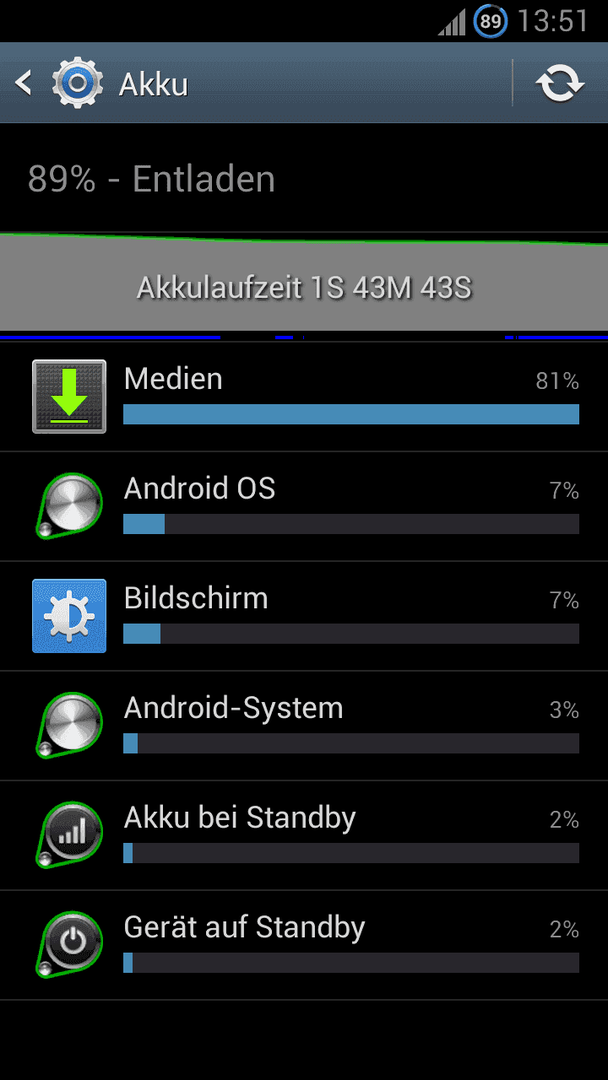608x1080 pixels.
Task: Refresh the battery usage stats
Action: 560,84
